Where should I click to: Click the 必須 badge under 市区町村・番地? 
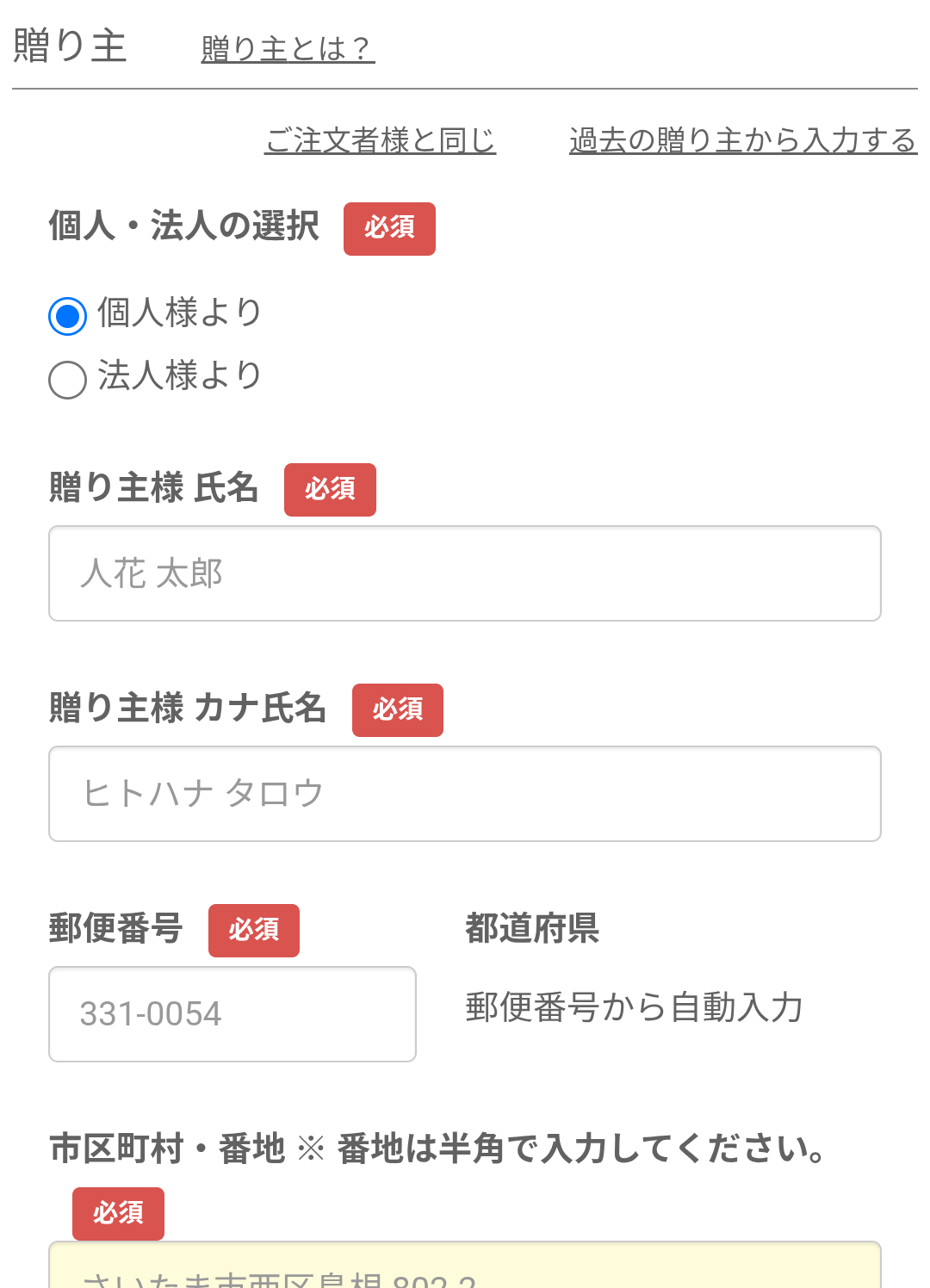point(118,1213)
